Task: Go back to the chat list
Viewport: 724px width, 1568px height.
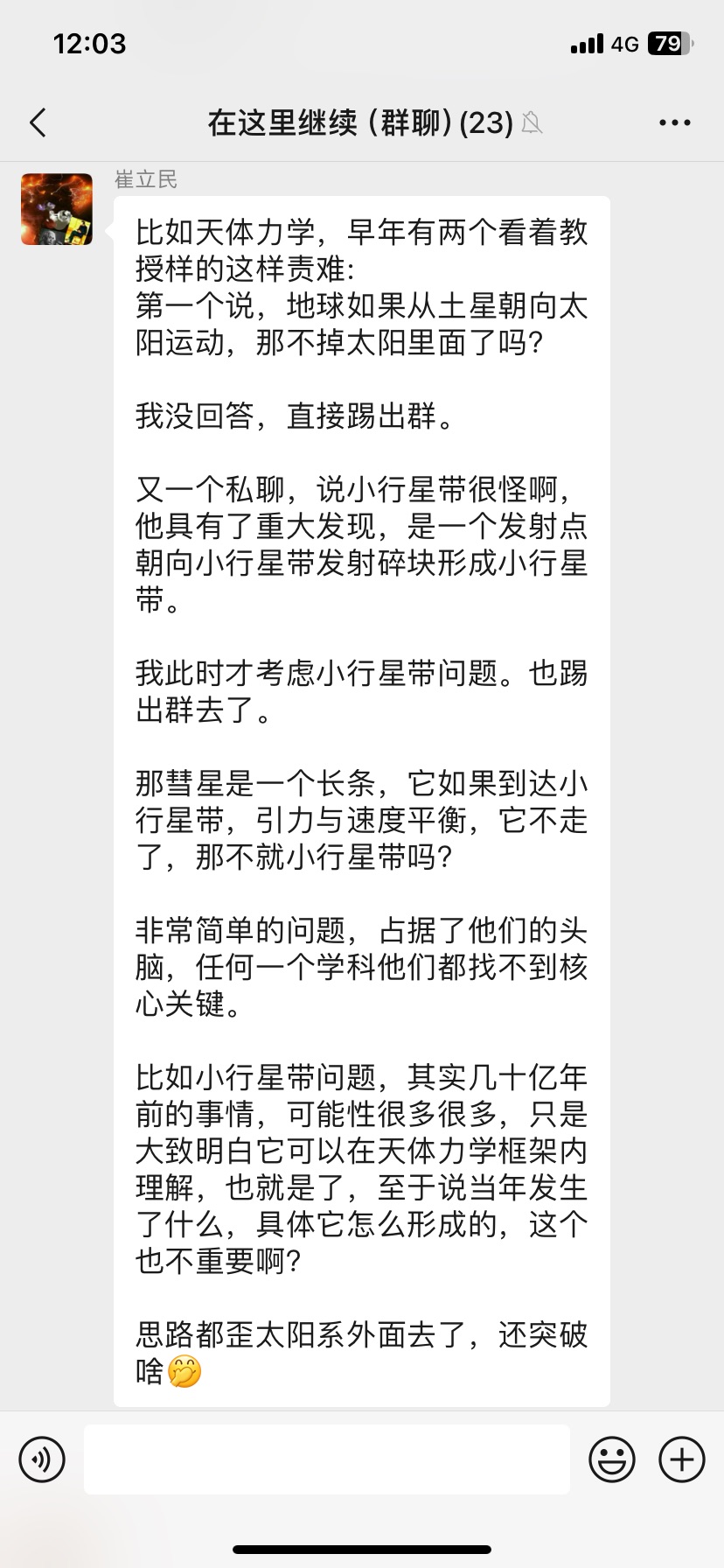Action: tap(38, 123)
